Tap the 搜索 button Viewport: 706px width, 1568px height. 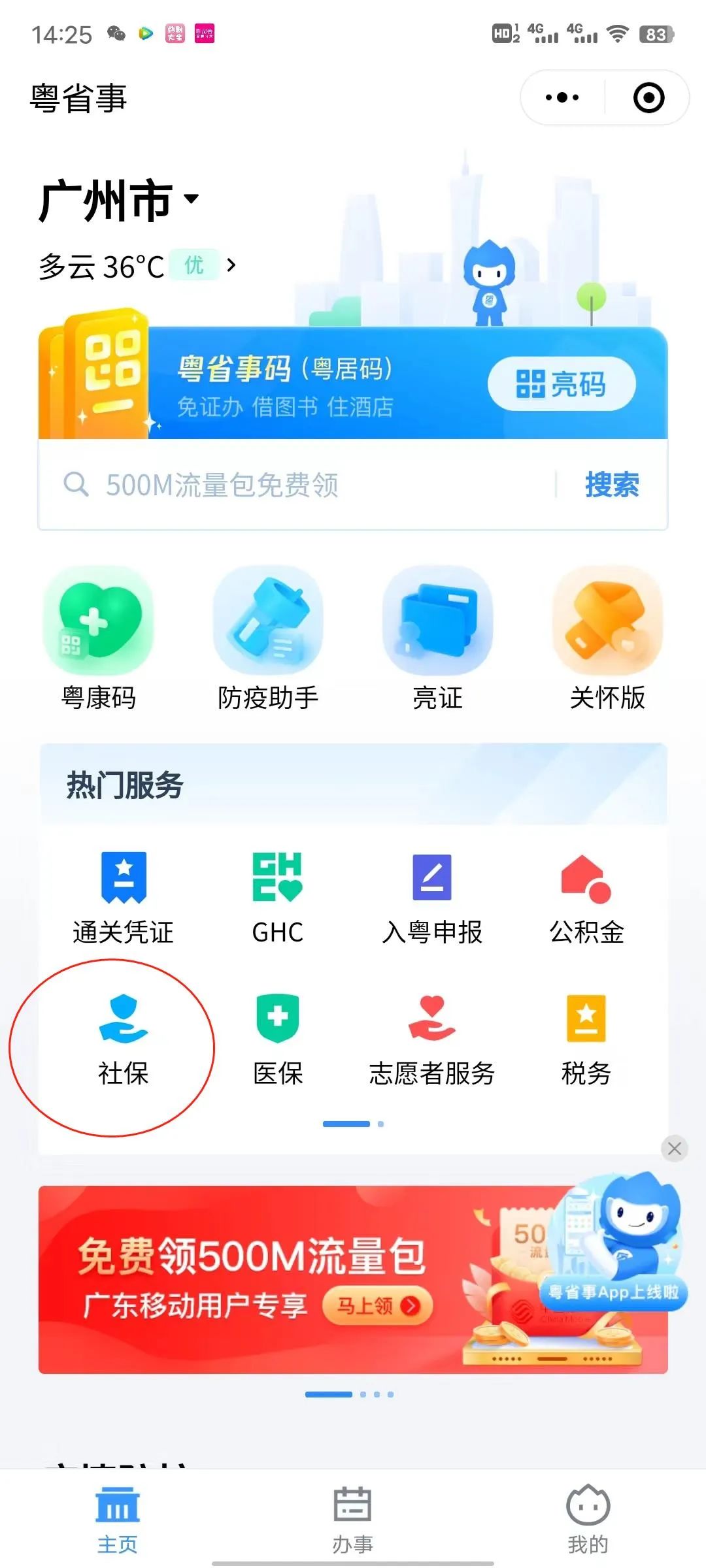pos(612,485)
